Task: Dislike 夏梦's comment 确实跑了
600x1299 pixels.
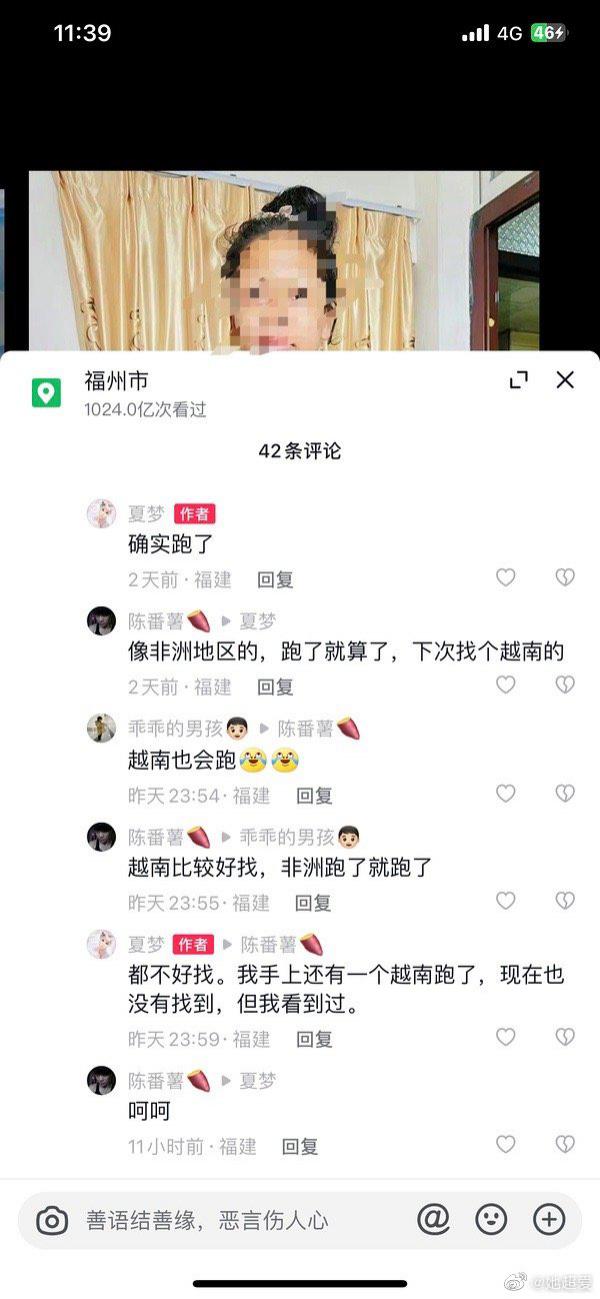Action: point(565,577)
